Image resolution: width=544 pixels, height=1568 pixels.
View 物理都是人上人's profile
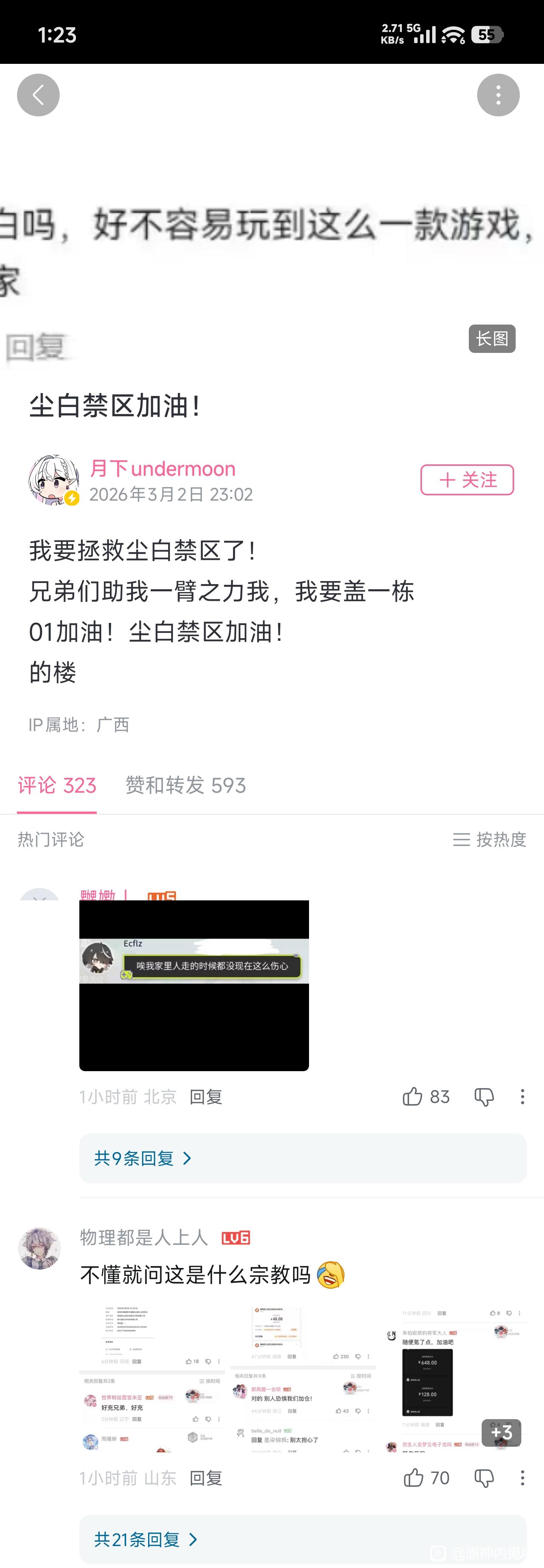40,1248
